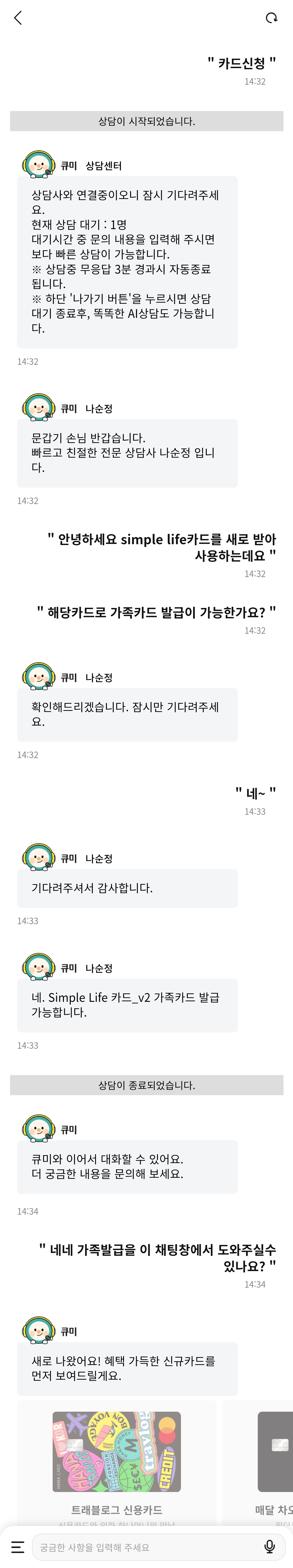Go back using the top-left arrow
Viewport: 293px width, 1568px height.
click(x=18, y=18)
